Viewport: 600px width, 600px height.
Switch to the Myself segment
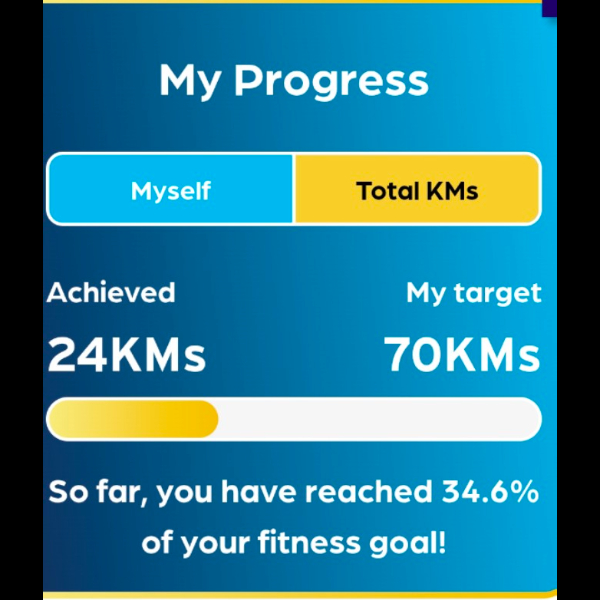click(x=171, y=190)
